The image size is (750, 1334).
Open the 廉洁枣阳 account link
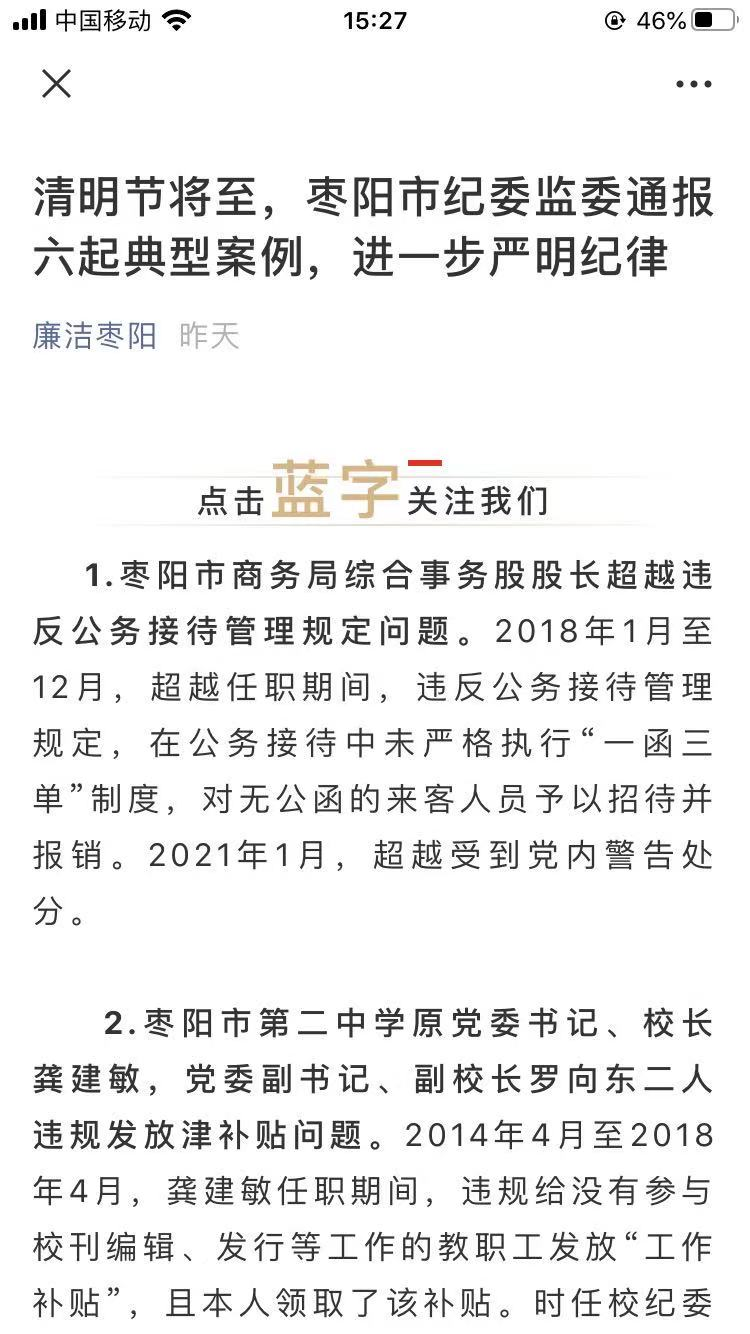95,335
